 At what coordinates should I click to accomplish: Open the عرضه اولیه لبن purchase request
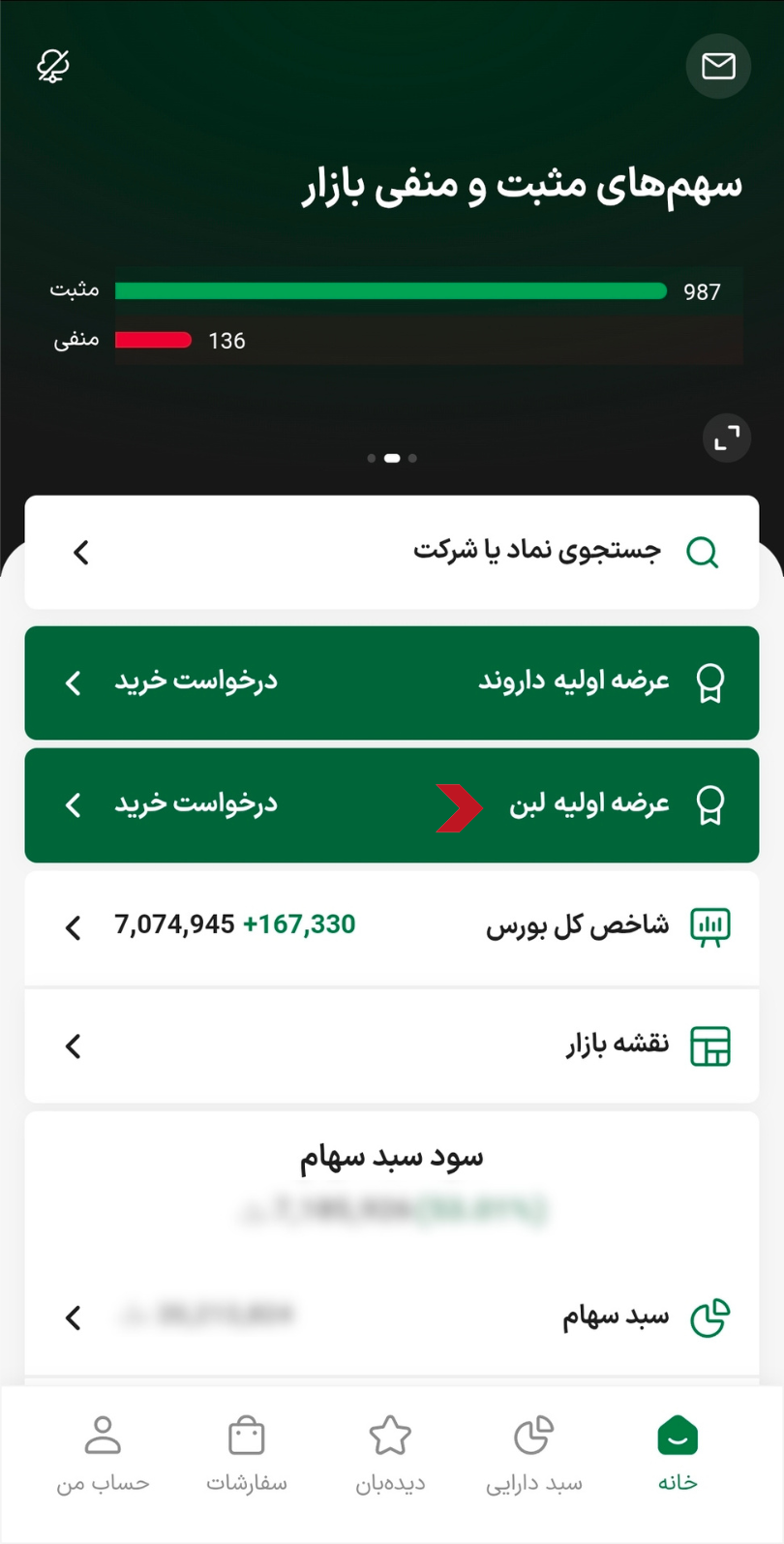tap(392, 805)
